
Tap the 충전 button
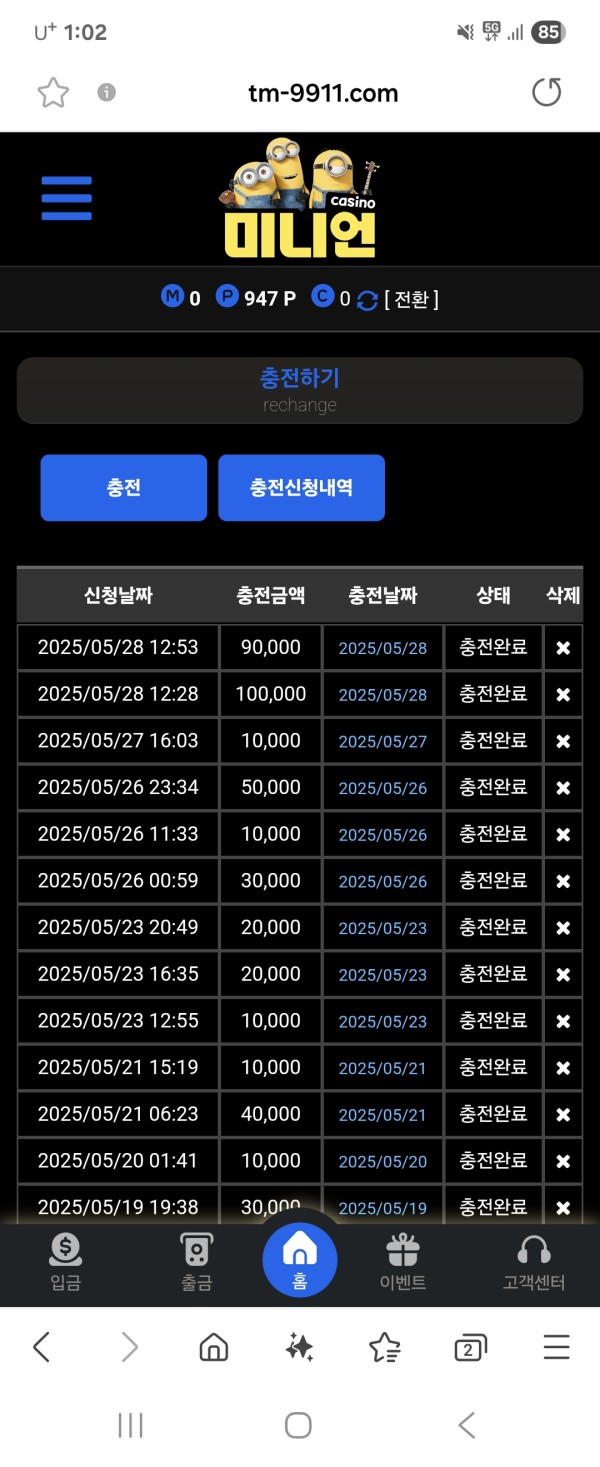pos(123,488)
